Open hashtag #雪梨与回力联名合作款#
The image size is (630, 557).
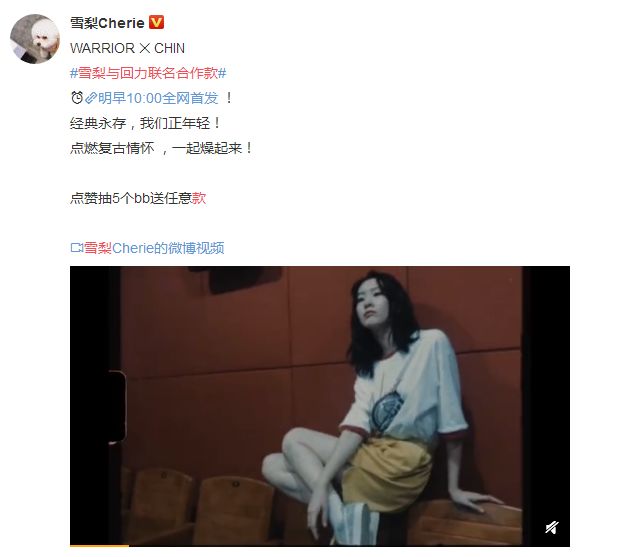click(x=148, y=73)
